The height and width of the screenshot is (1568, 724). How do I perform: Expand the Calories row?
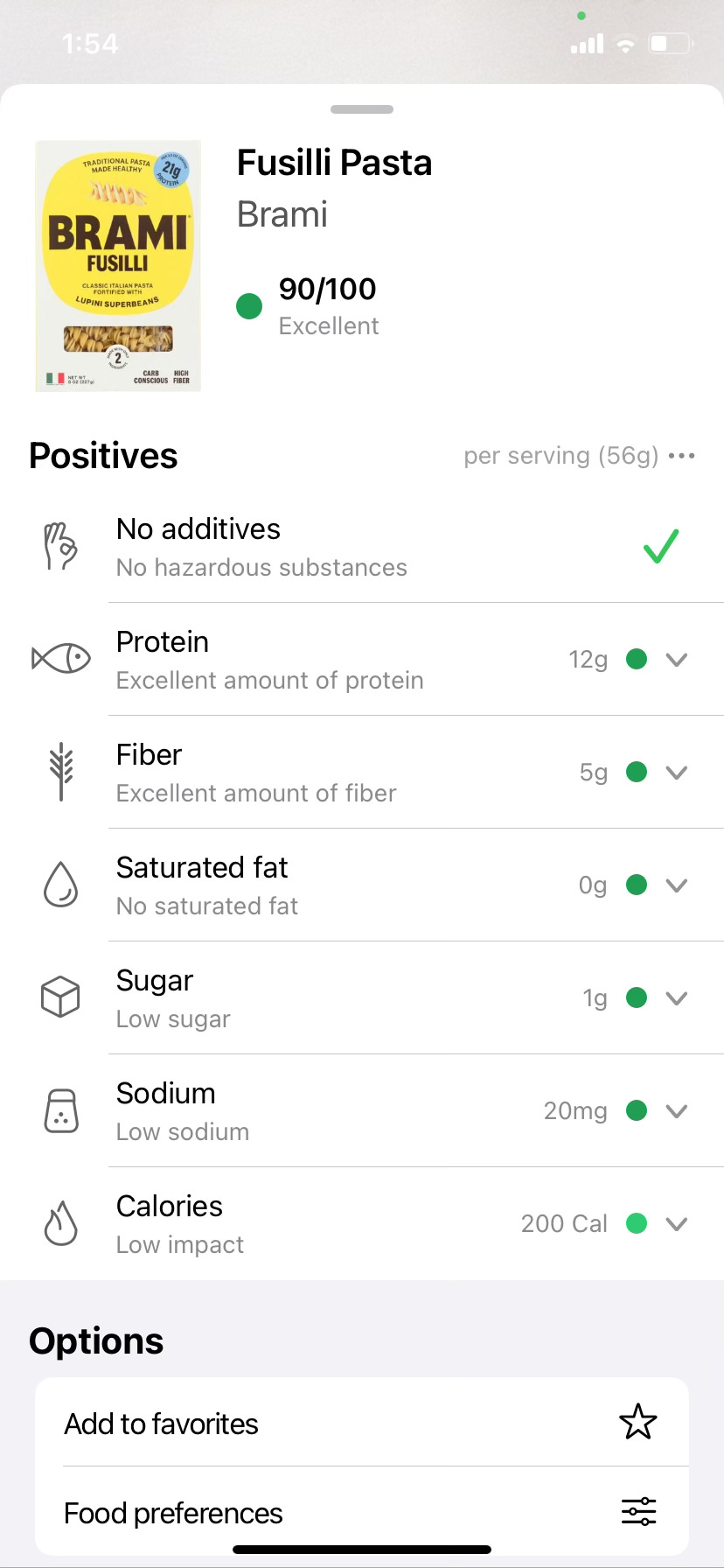click(x=676, y=1224)
